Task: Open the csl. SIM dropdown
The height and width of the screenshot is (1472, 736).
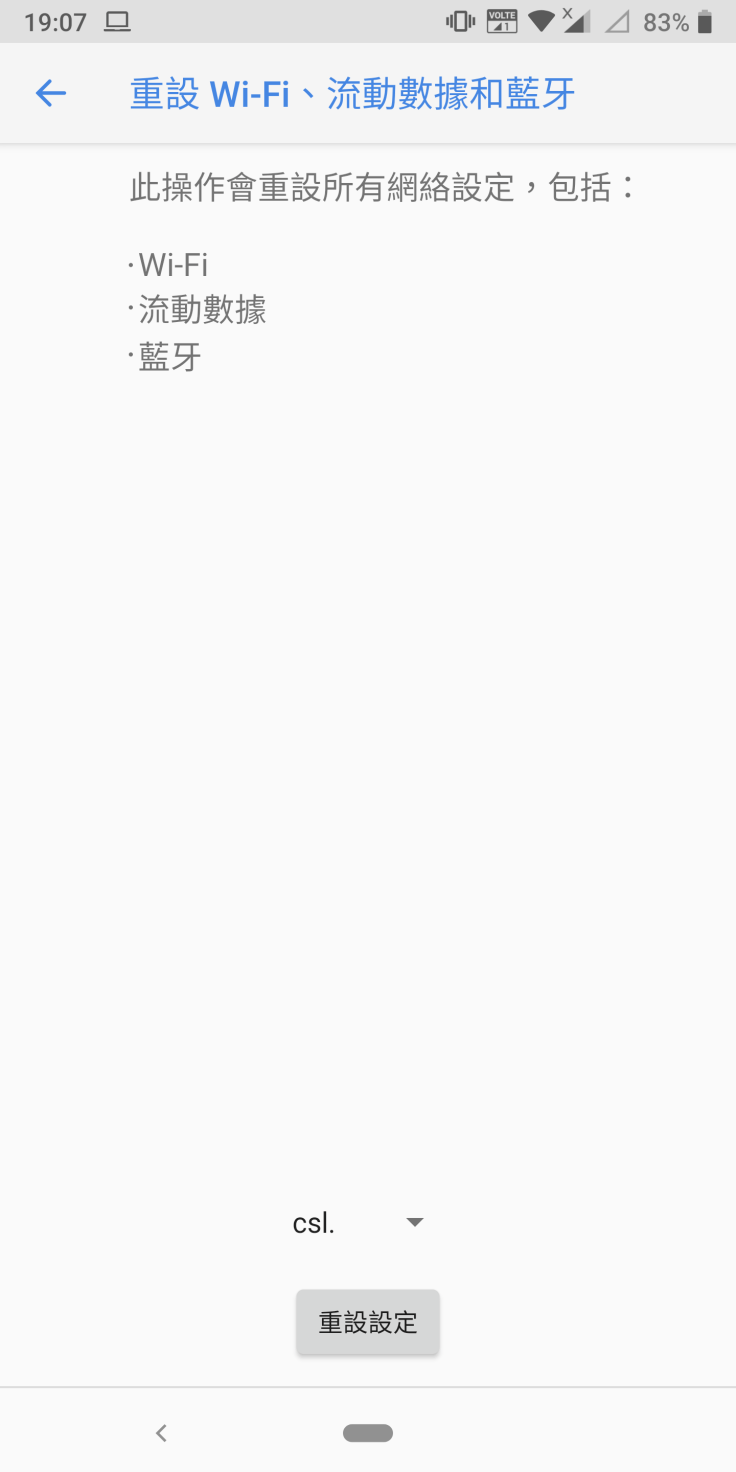Action: [x=358, y=1223]
